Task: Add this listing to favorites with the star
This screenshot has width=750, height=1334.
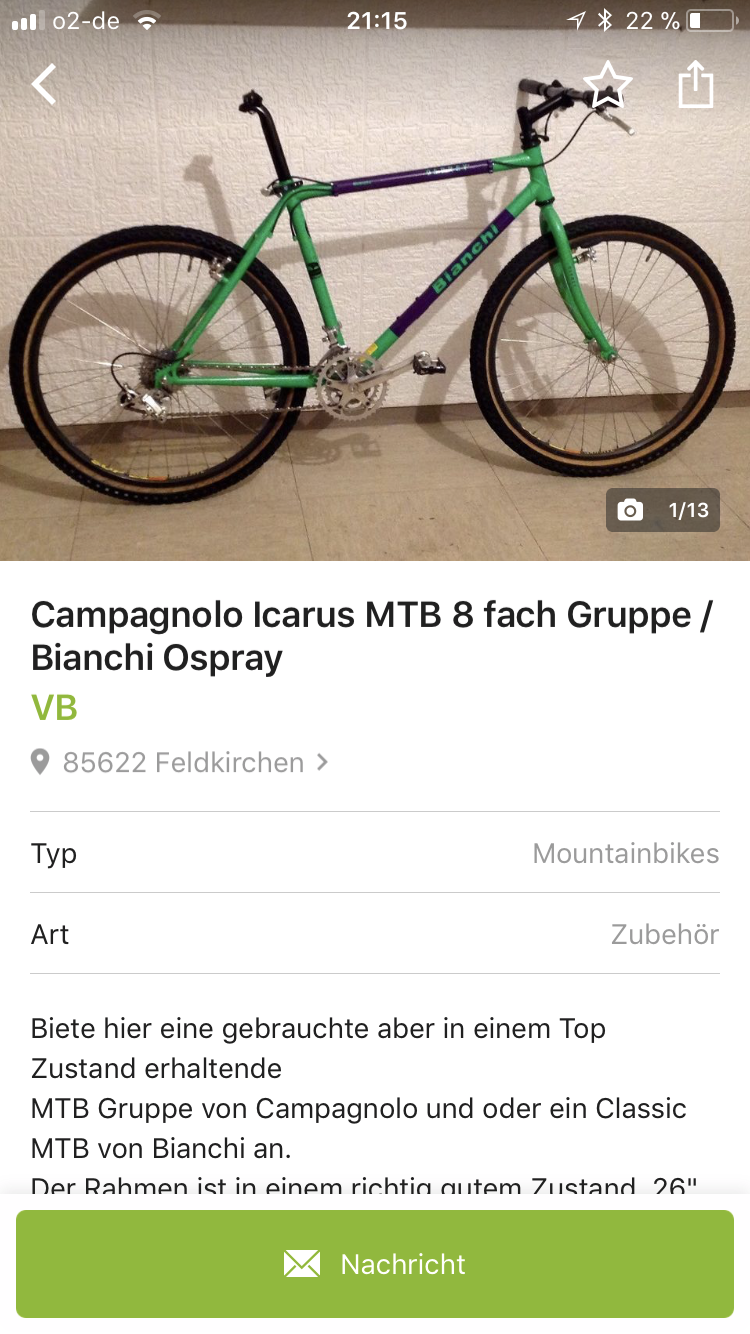Action: pyautogui.click(x=607, y=86)
